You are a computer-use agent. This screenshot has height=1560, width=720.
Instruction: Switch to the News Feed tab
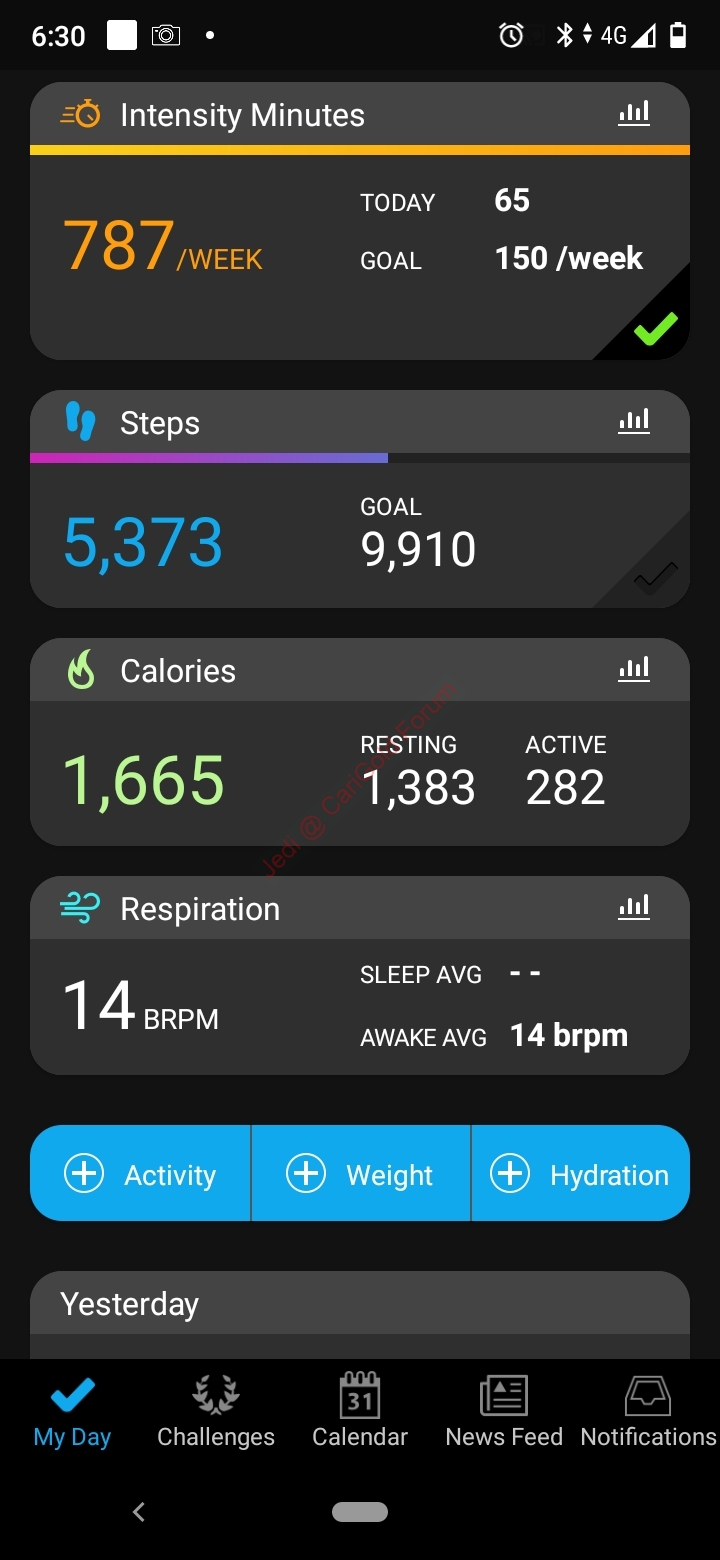coord(504,1412)
